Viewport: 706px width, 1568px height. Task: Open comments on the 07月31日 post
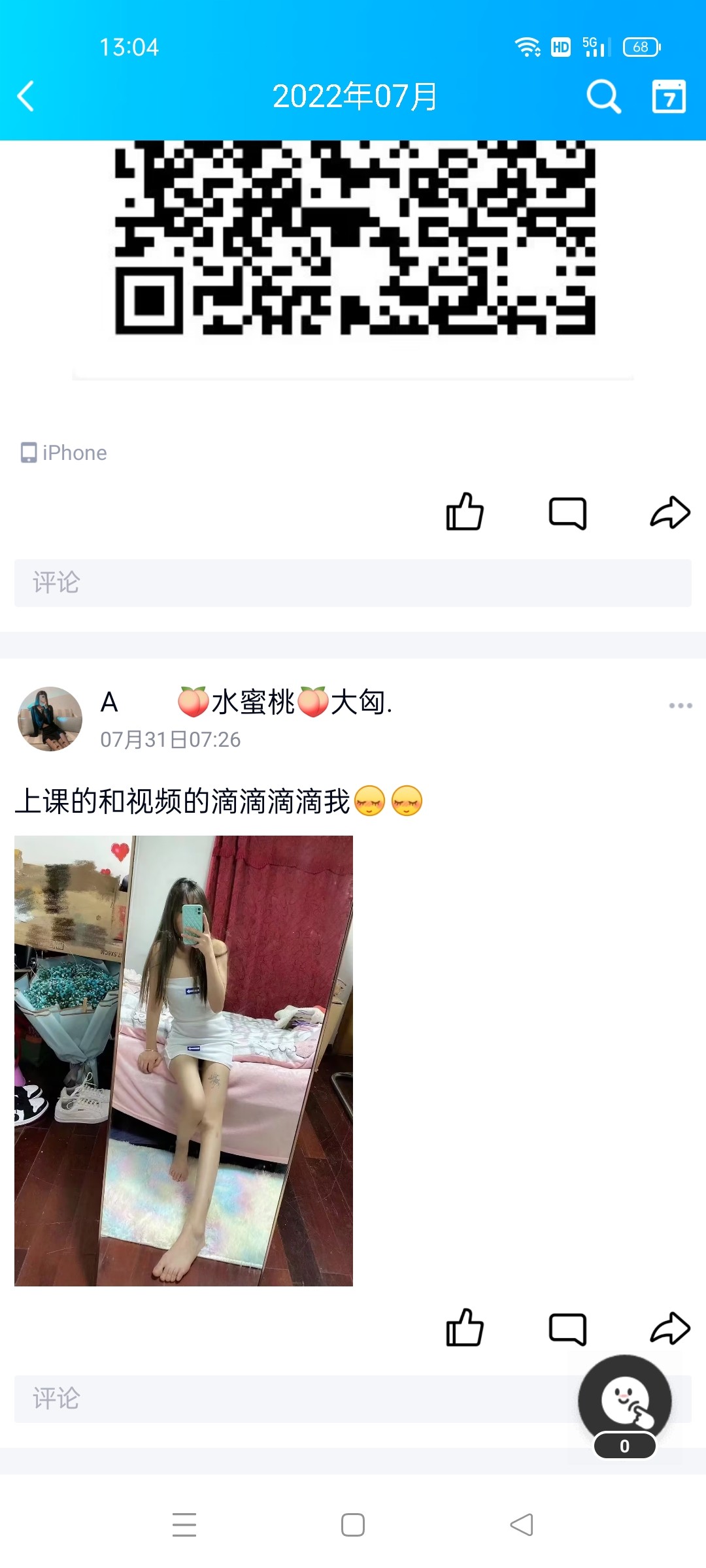567,1329
